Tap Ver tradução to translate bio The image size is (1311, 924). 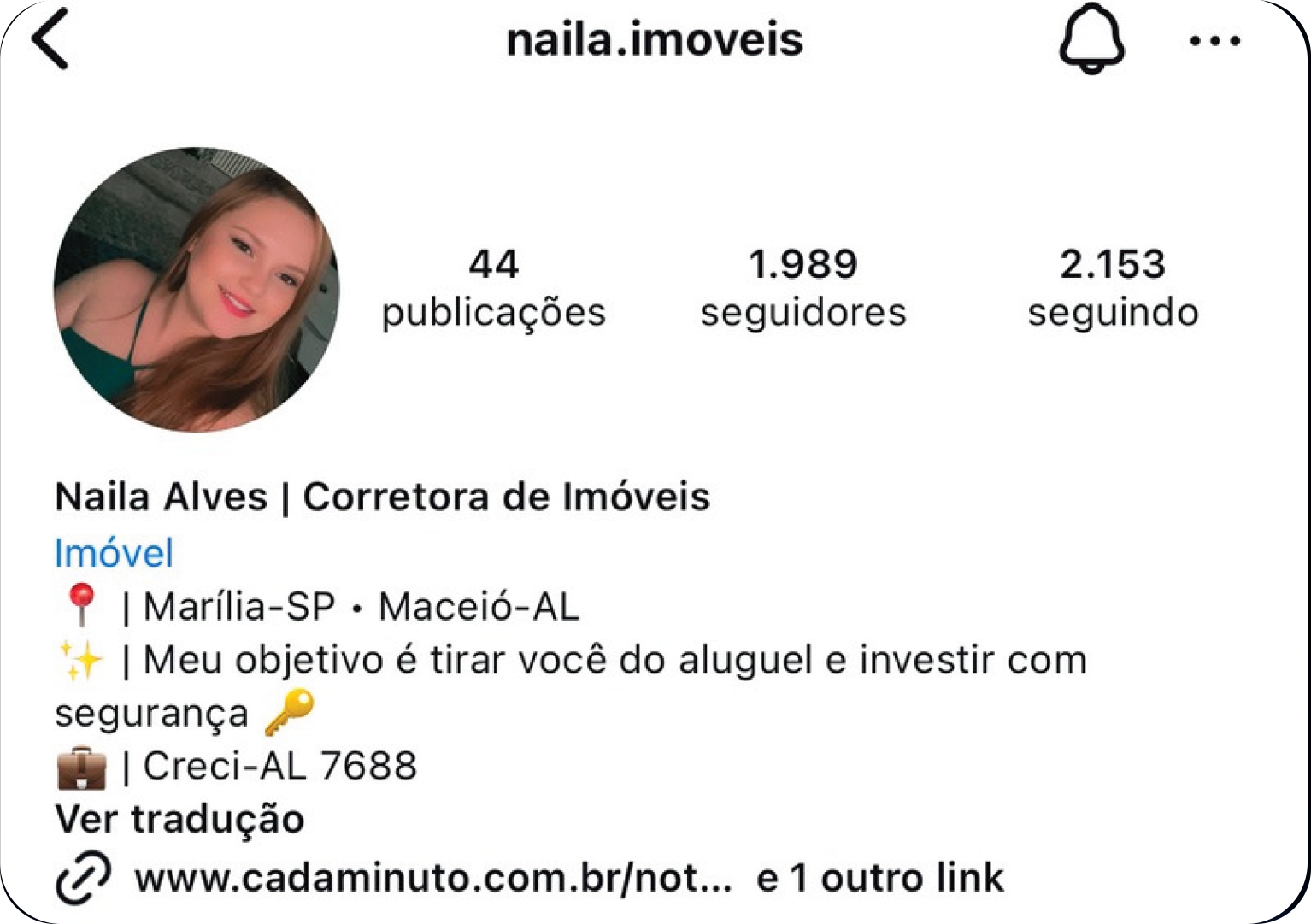tap(179, 819)
